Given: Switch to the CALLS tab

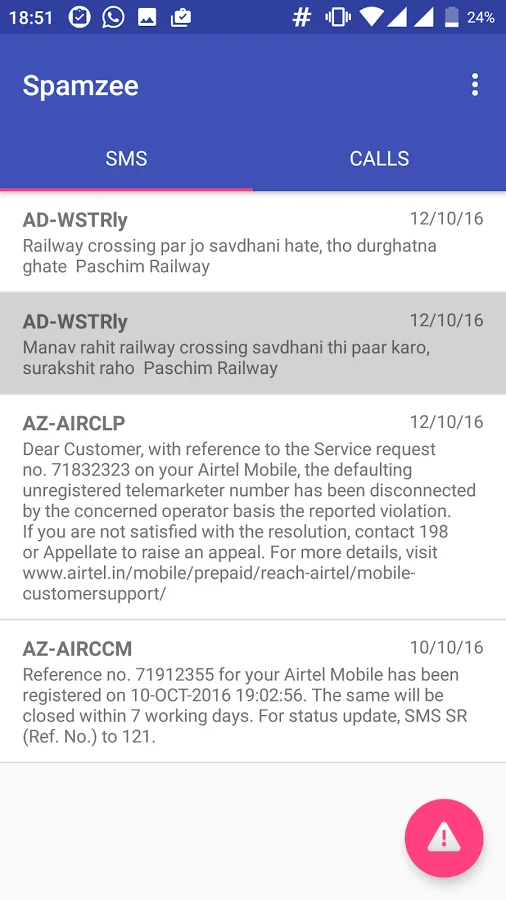Looking at the screenshot, I should [379, 158].
